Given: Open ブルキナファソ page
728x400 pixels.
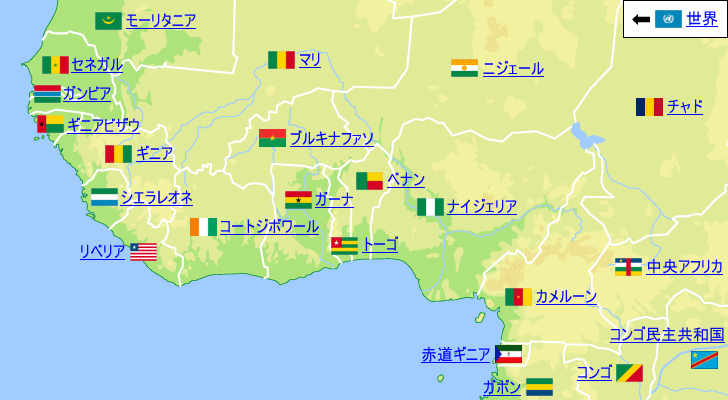Looking at the screenshot, I should tap(331, 138).
